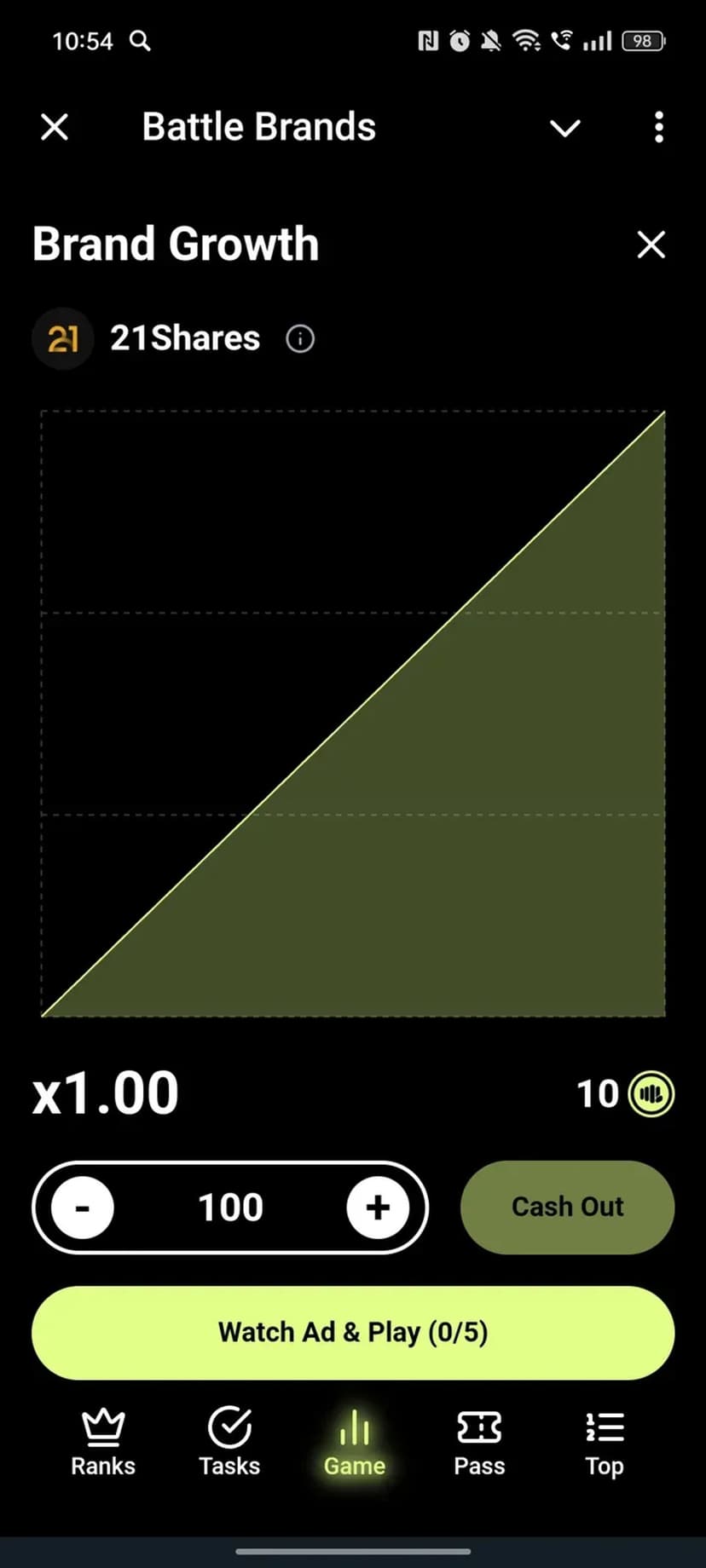View the Top tab
The image size is (706, 1568).
605,1442
